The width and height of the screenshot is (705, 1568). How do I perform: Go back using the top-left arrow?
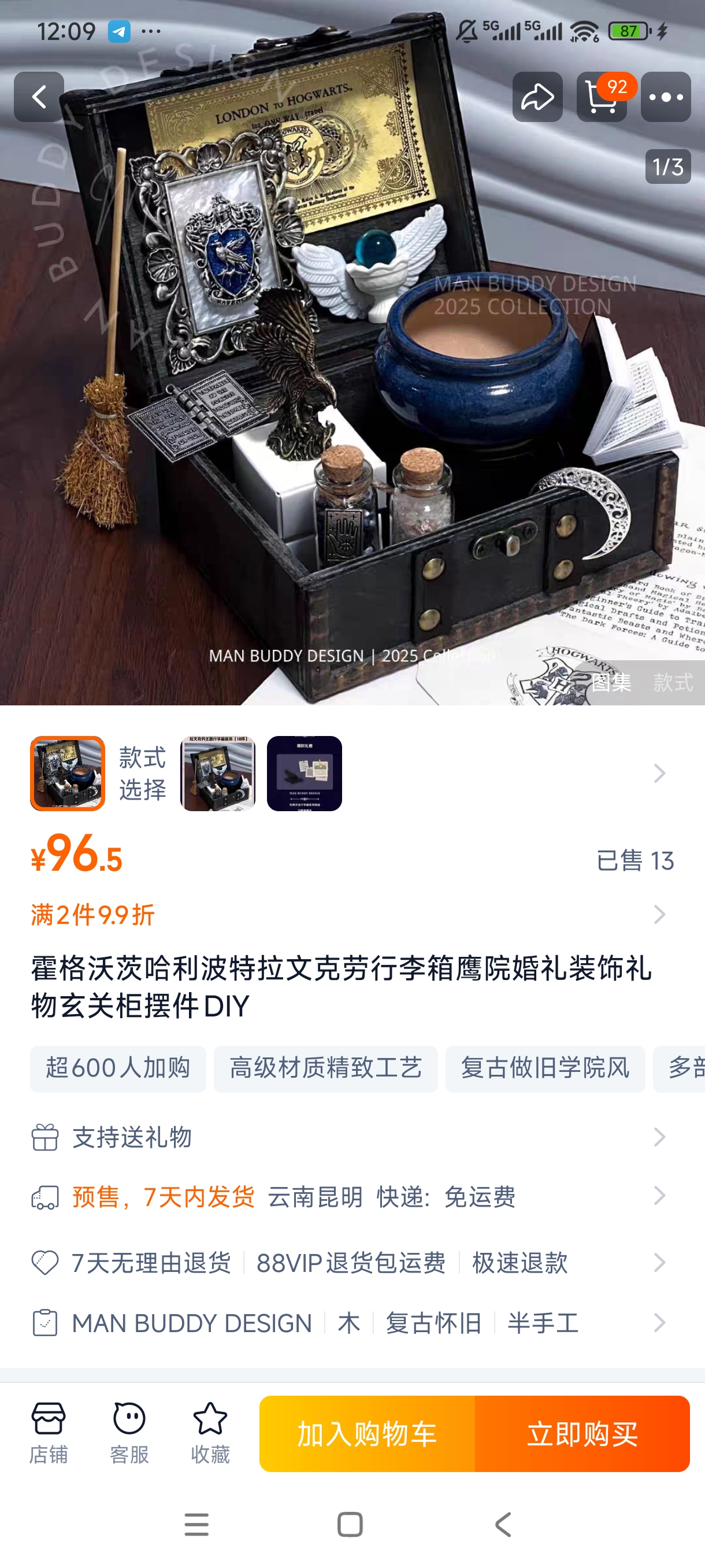tap(39, 97)
